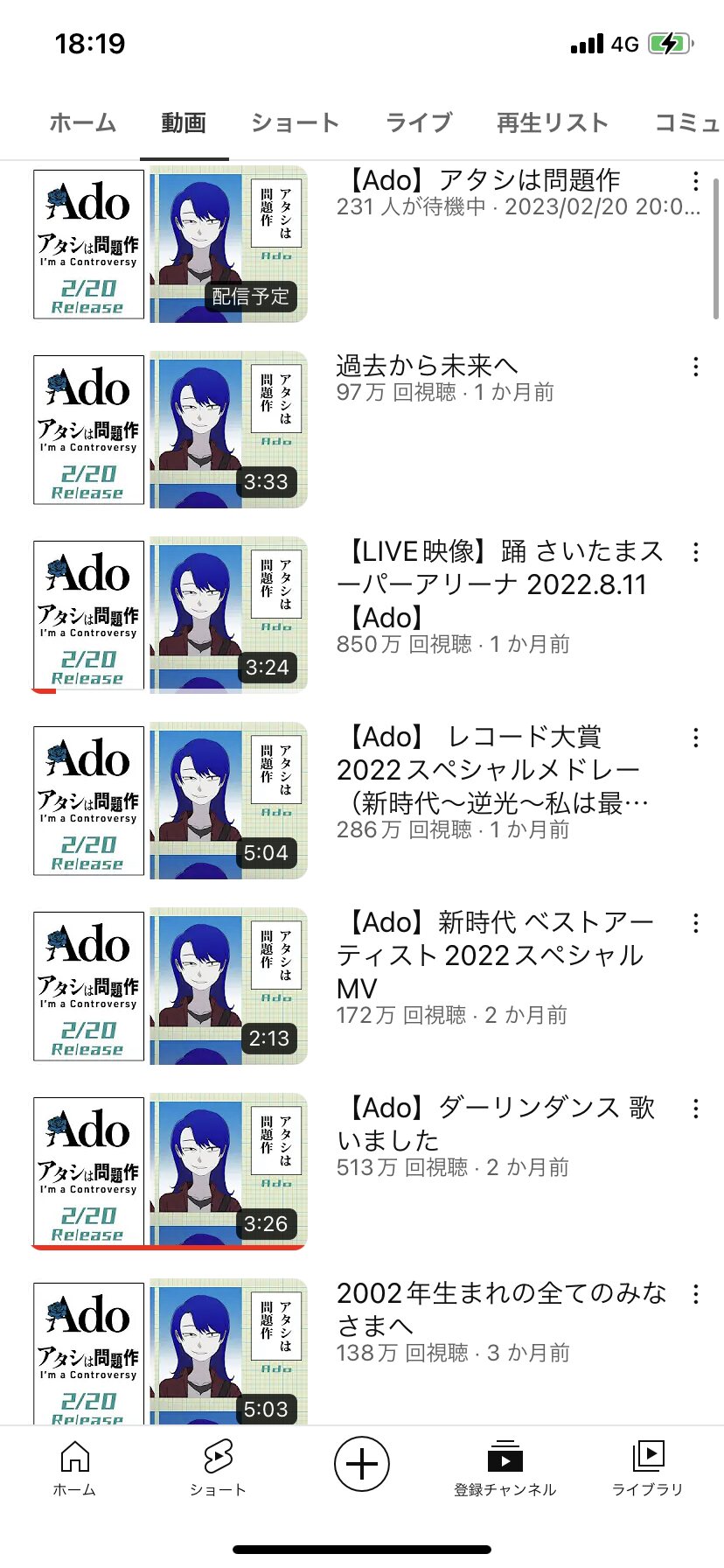
Task: Play the レコード大賞2022 スペシャルメドレー video
Action: pos(171,801)
